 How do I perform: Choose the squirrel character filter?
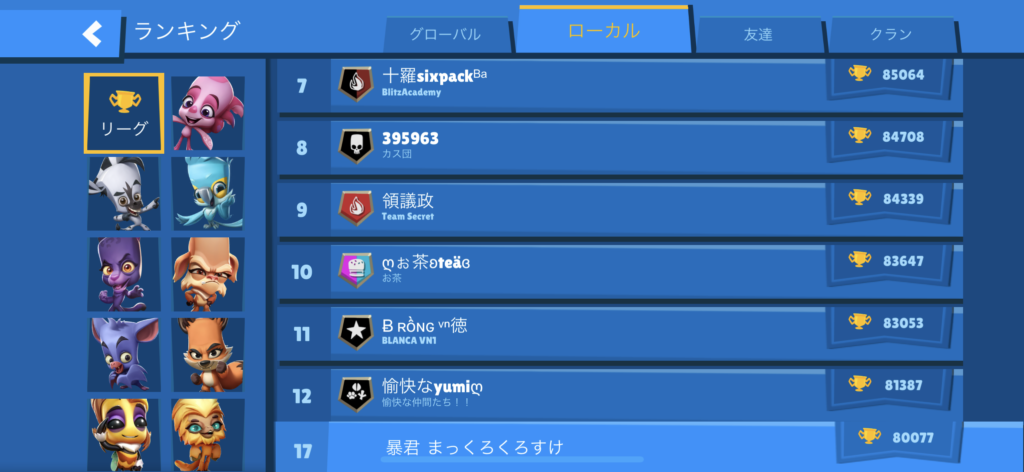tap(207, 353)
